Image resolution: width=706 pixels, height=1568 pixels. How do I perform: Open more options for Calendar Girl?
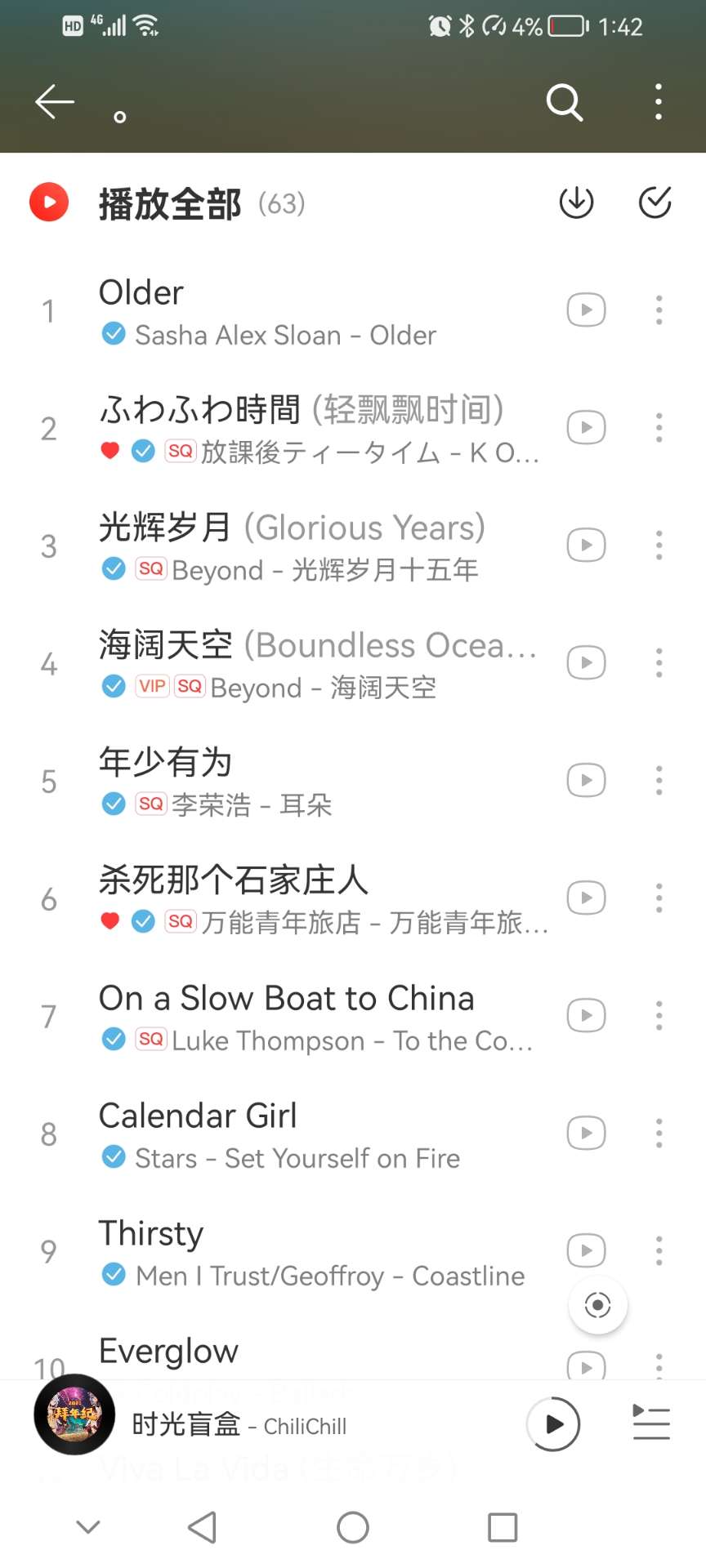(659, 1134)
